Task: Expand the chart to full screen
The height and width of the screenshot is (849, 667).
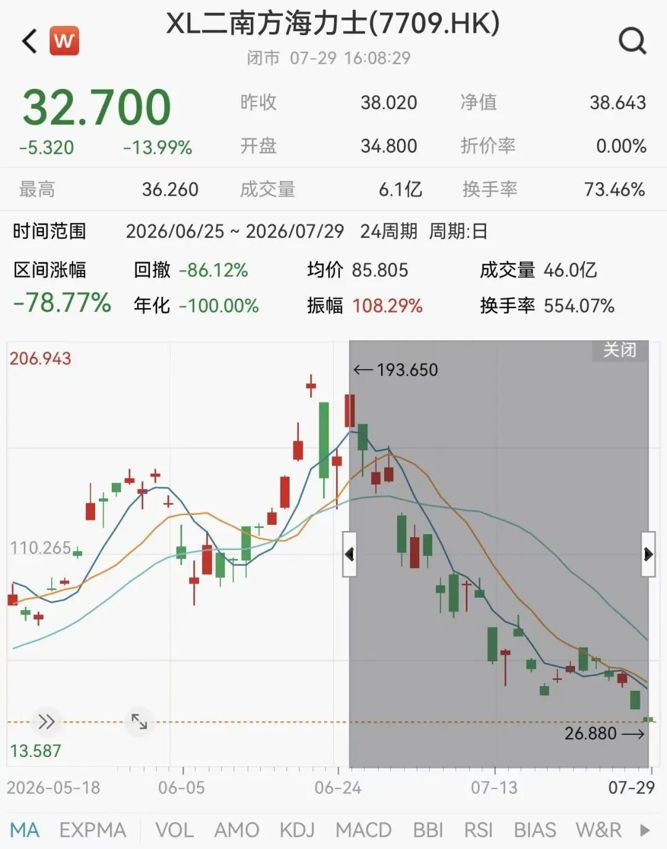Action: click(139, 722)
